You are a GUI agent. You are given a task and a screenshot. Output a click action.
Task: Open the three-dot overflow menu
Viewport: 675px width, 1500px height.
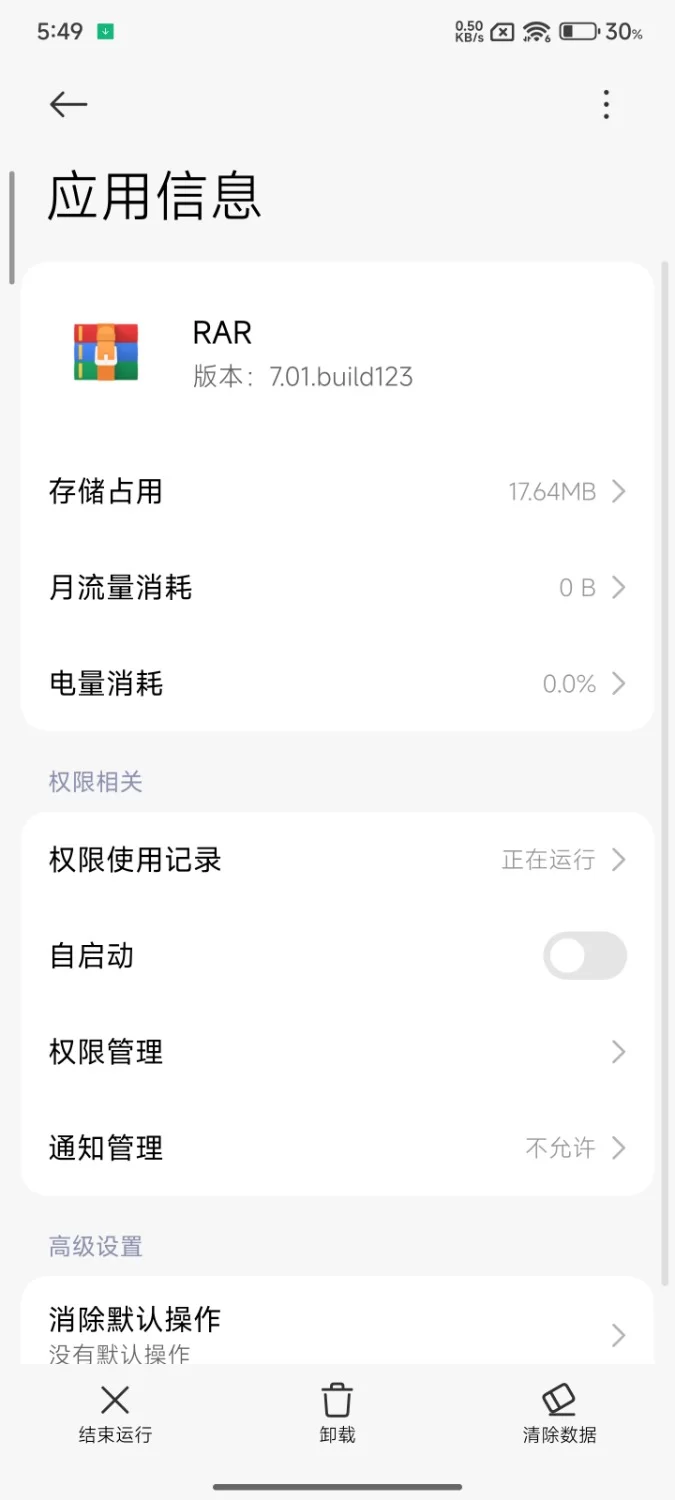pyautogui.click(x=606, y=104)
